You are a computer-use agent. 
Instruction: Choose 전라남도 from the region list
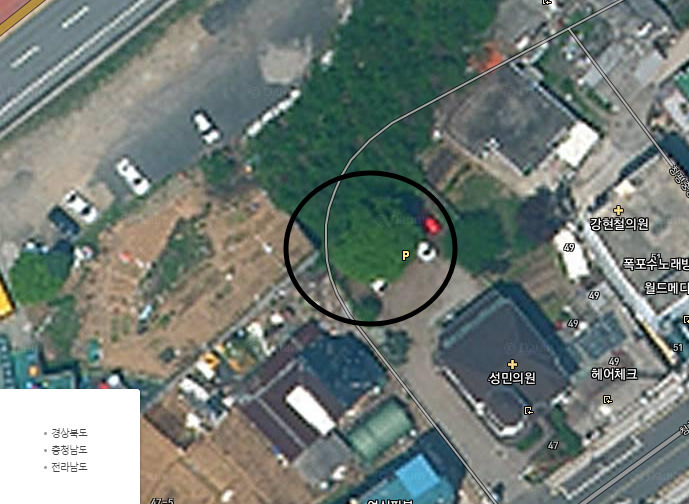click(69, 467)
